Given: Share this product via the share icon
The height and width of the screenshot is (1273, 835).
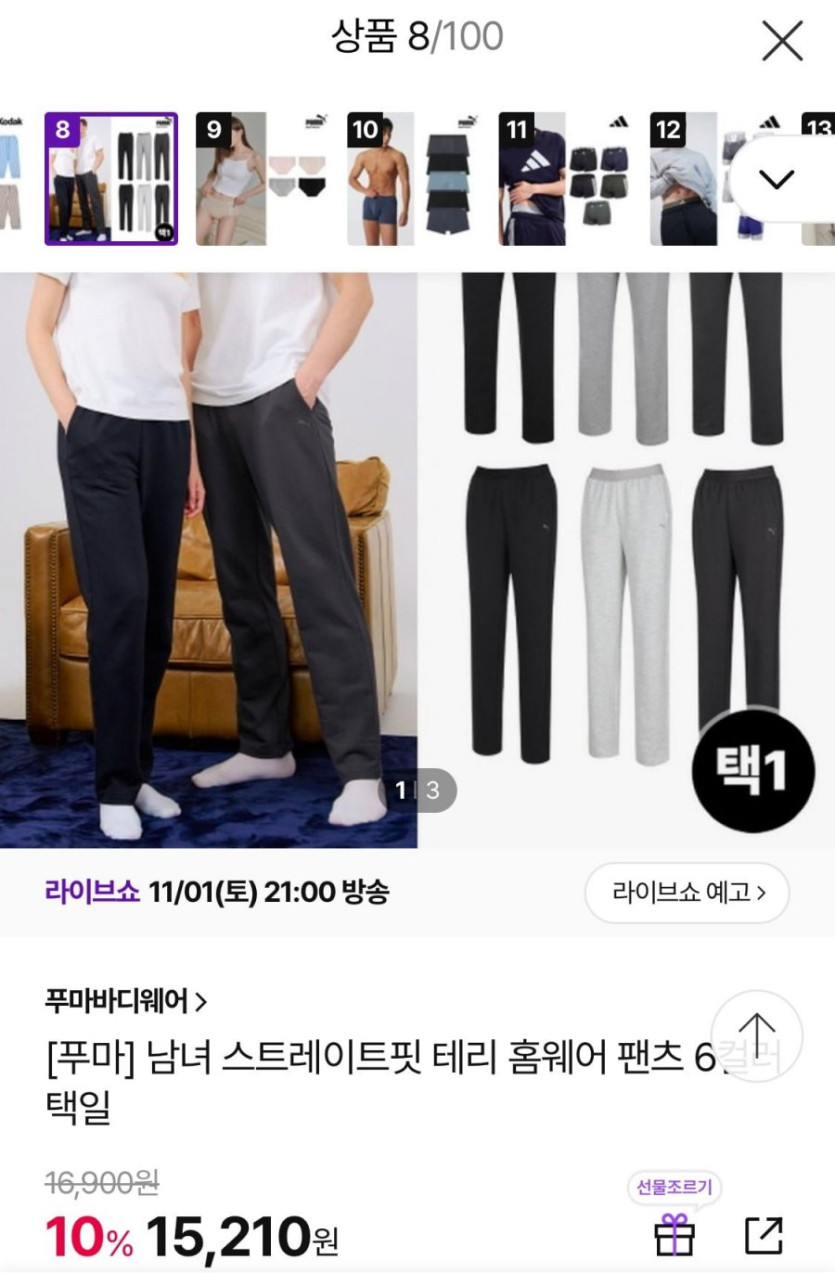Looking at the screenshot, I should pos(764,1236).
